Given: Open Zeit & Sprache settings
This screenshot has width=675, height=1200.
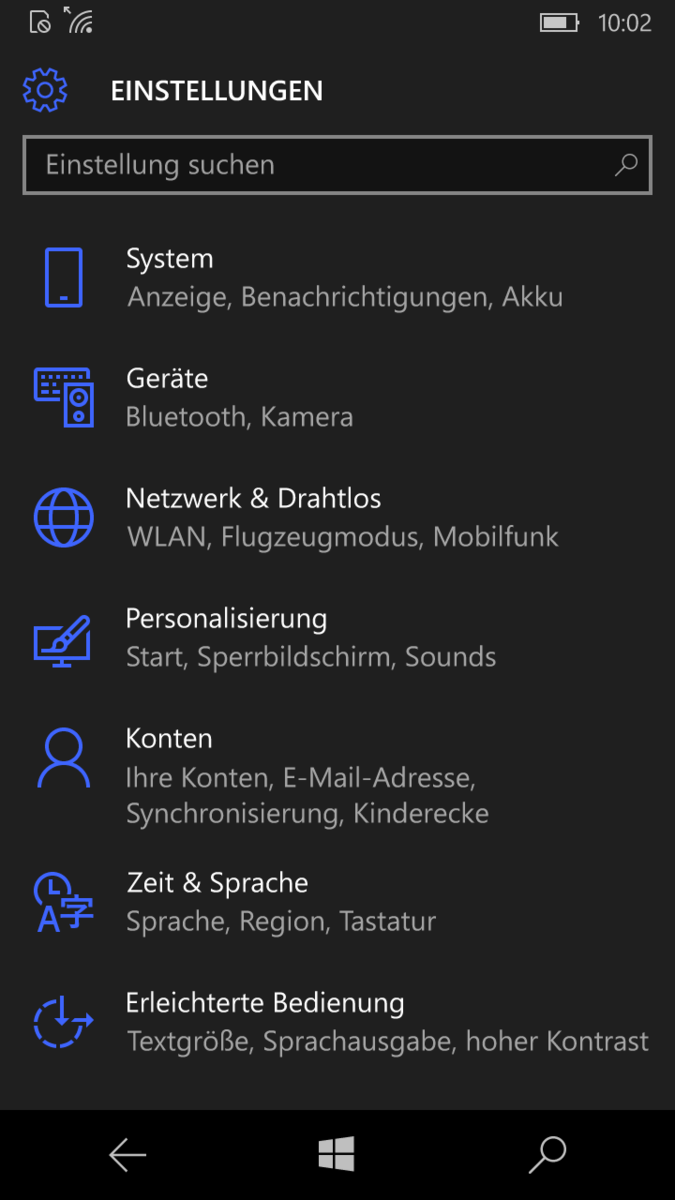Looking at the screenshot, I should pyautogui.click(x=337, y=901).
